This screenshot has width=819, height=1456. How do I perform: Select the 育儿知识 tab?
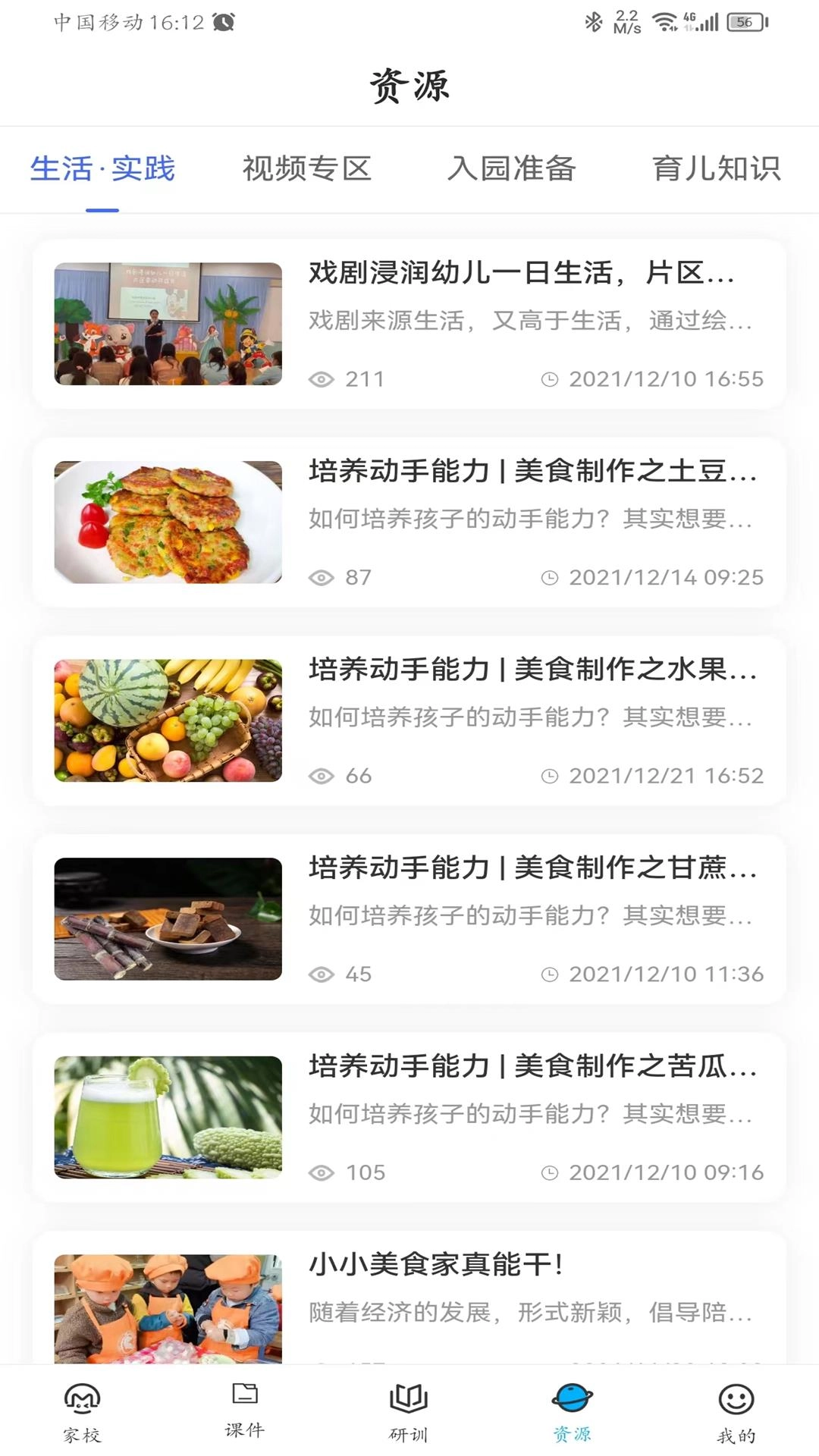(x=716, y=169)
